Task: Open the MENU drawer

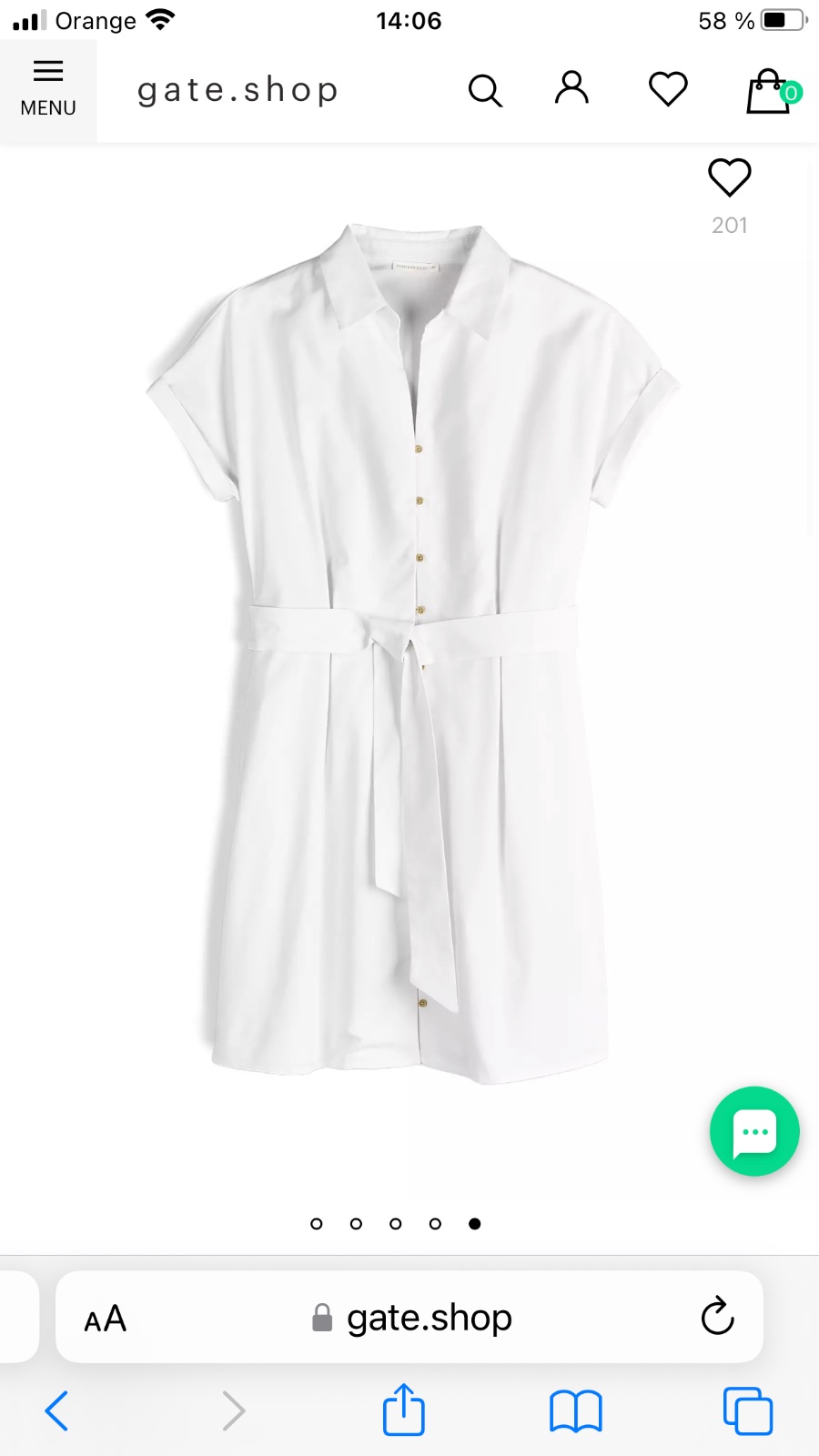Action: [x=48, y=89]
